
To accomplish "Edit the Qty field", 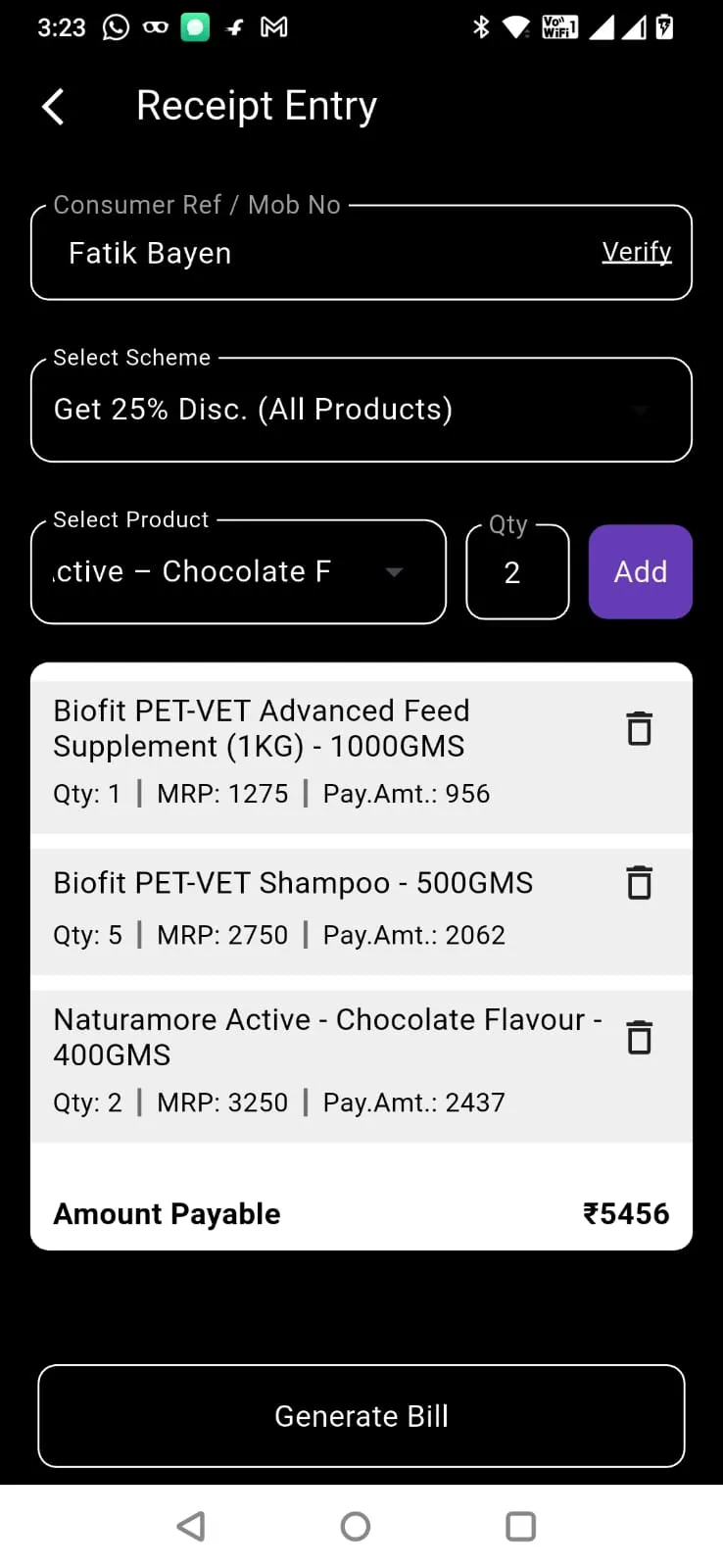I will click(517, 572).
